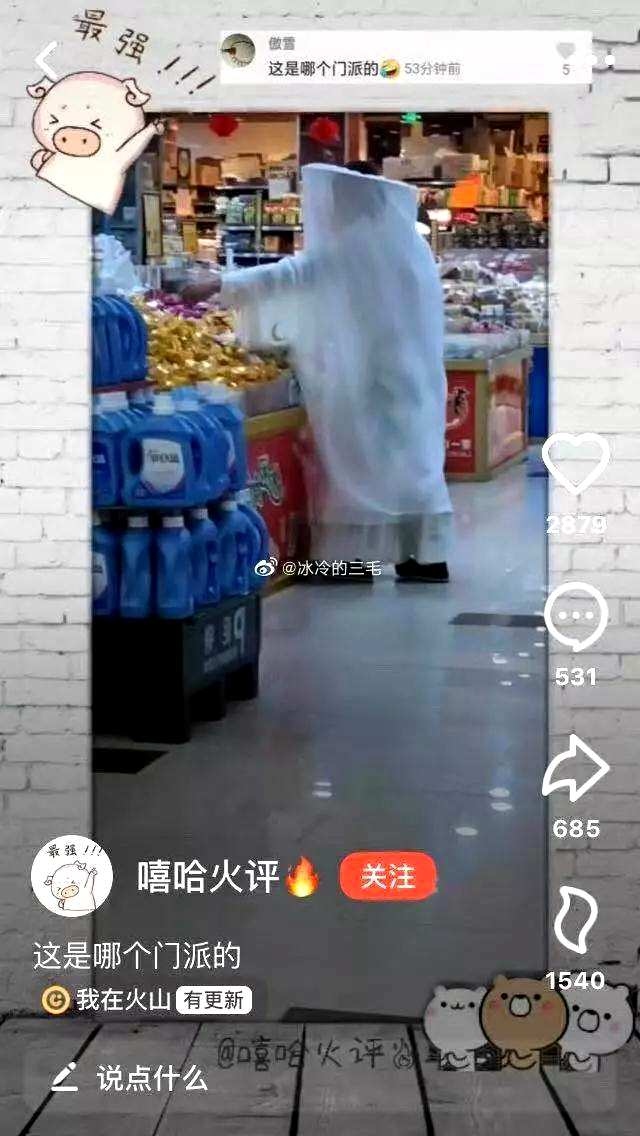Open the 我在火山 有更新 link
This screenshot has width=640, height=1136.
146,999
